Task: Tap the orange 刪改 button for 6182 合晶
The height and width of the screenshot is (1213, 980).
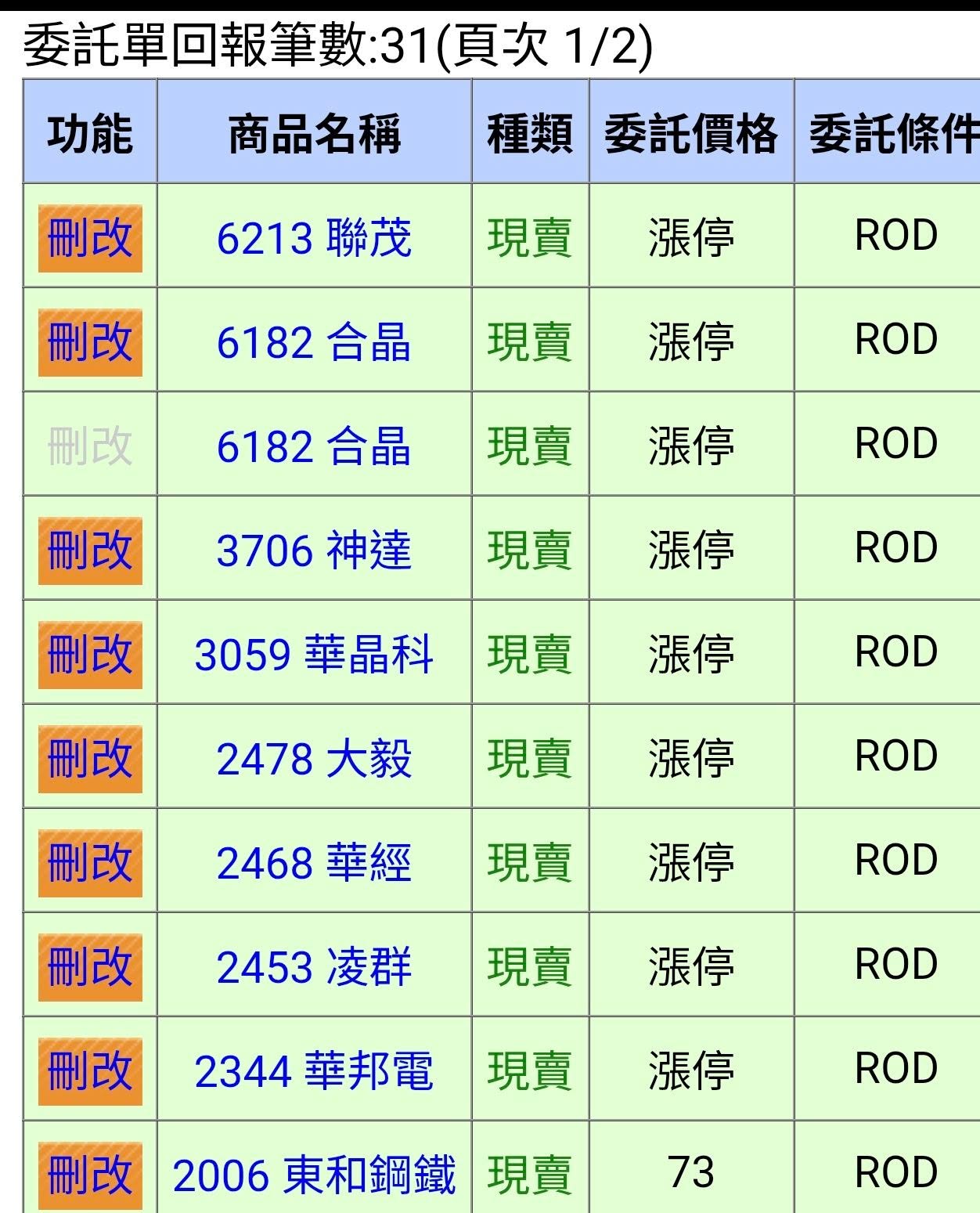Action: [x=90, y=342]
